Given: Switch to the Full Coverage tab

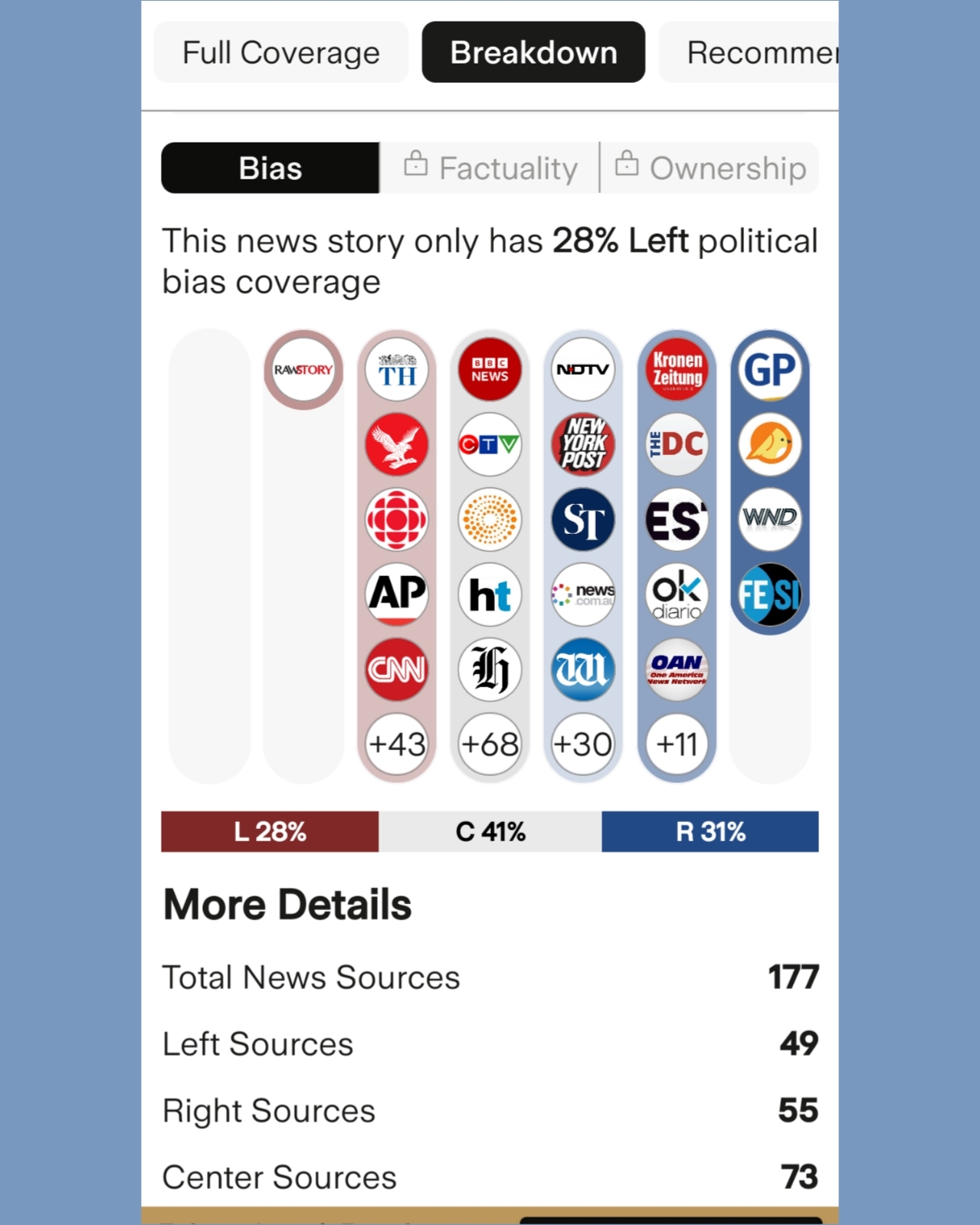Looking at the screenshot, I should pos(280,53).
